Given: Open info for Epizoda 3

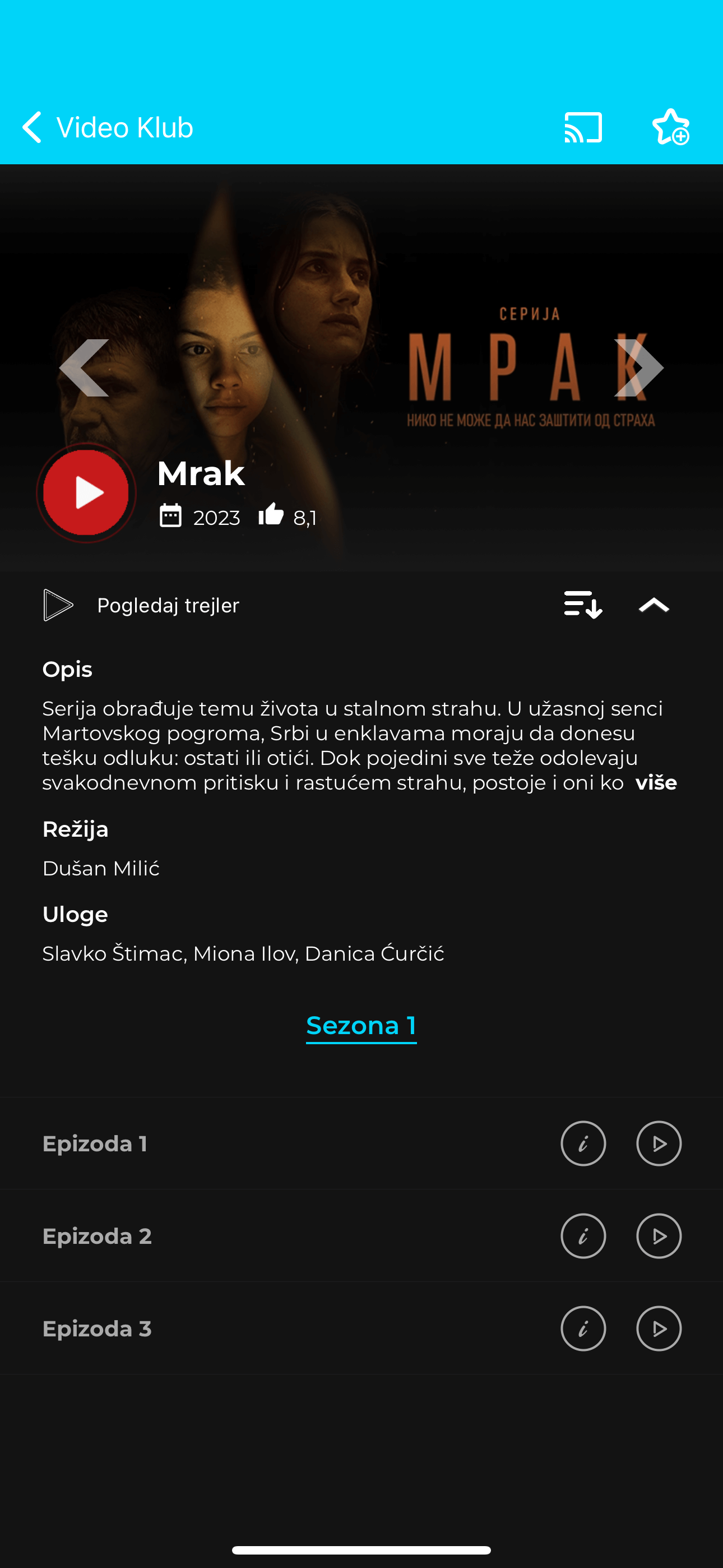Looking at the screenshot, I should [x=583, y=1329].
